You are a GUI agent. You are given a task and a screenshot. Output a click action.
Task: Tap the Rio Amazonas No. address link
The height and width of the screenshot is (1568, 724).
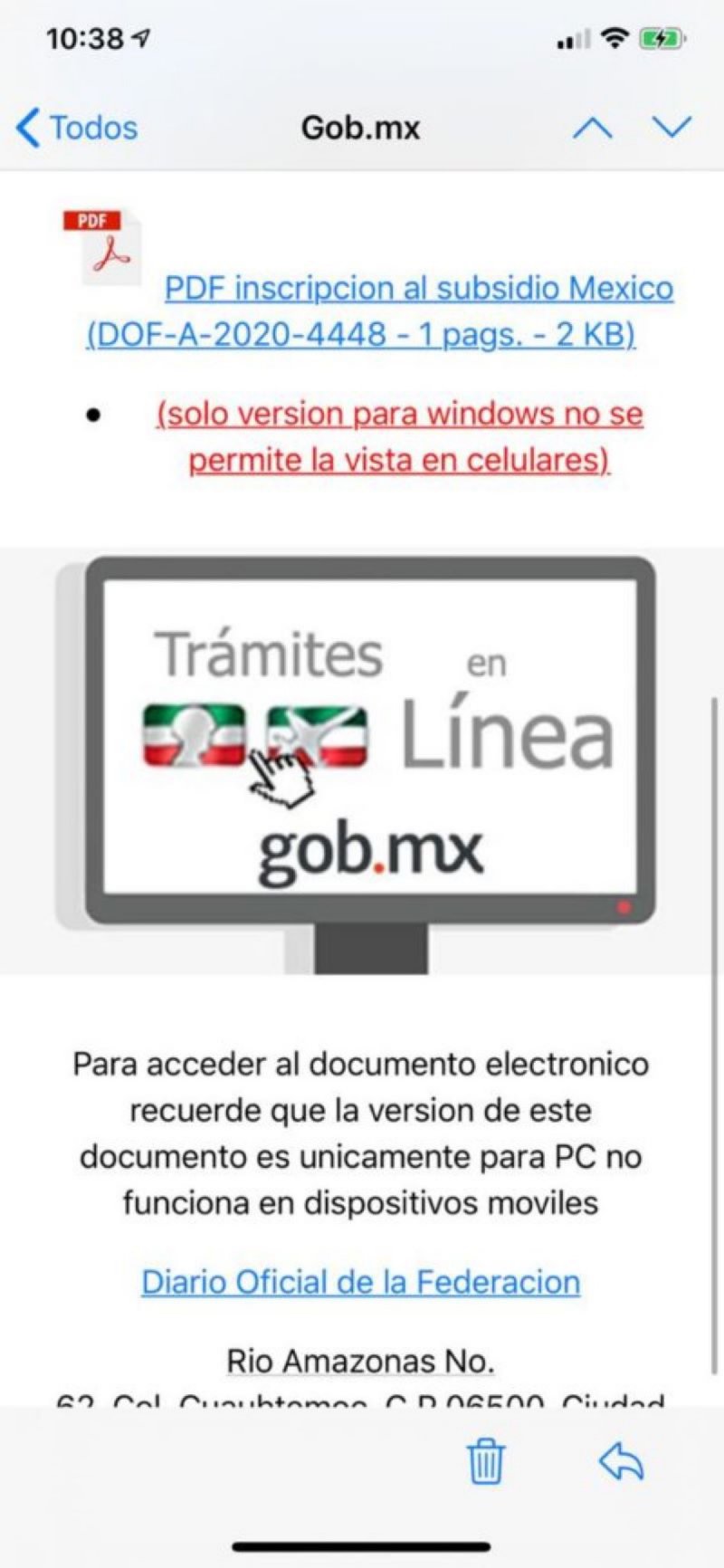tap(360, 1361)
